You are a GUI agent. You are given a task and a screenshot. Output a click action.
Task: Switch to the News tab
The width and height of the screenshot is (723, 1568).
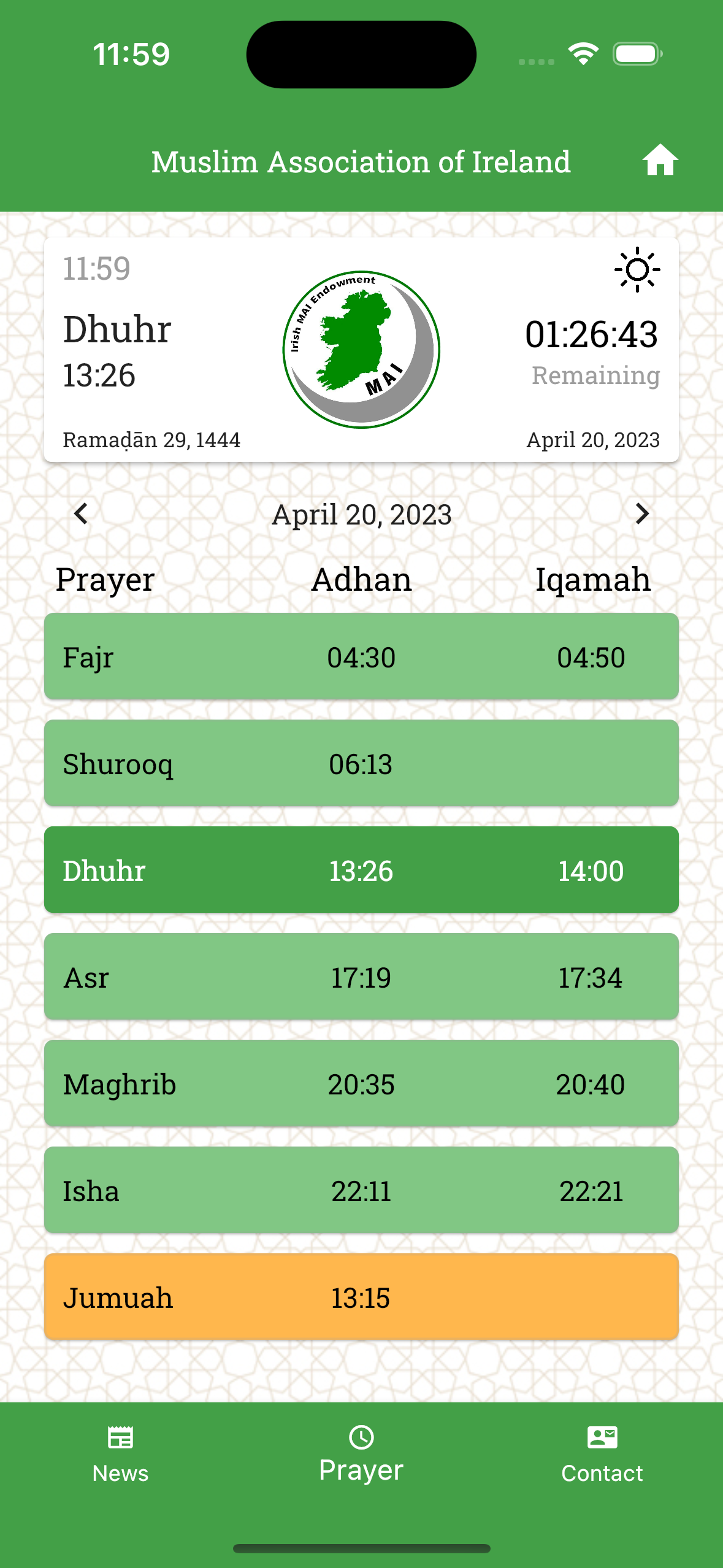(120, 1454)
